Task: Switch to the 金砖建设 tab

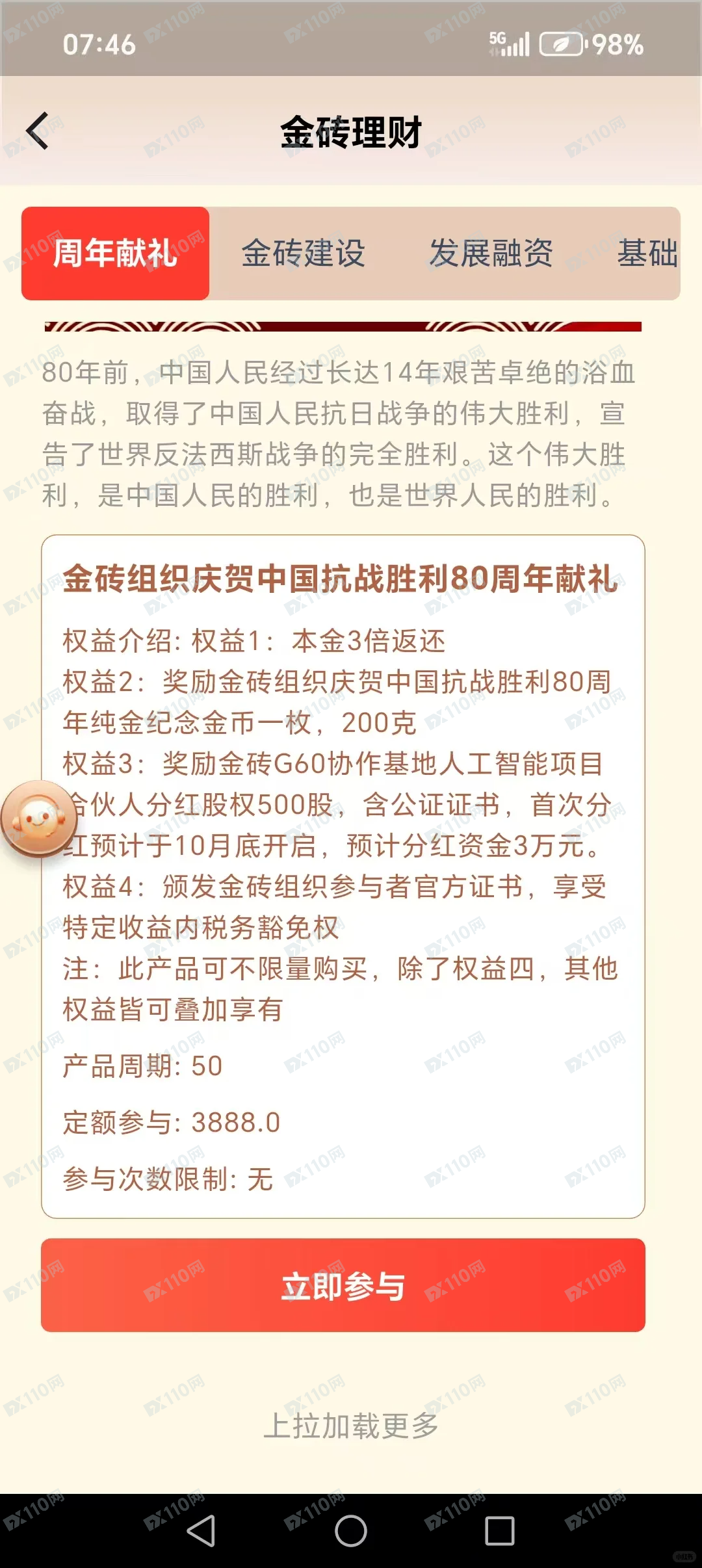Action: point(303,254)
